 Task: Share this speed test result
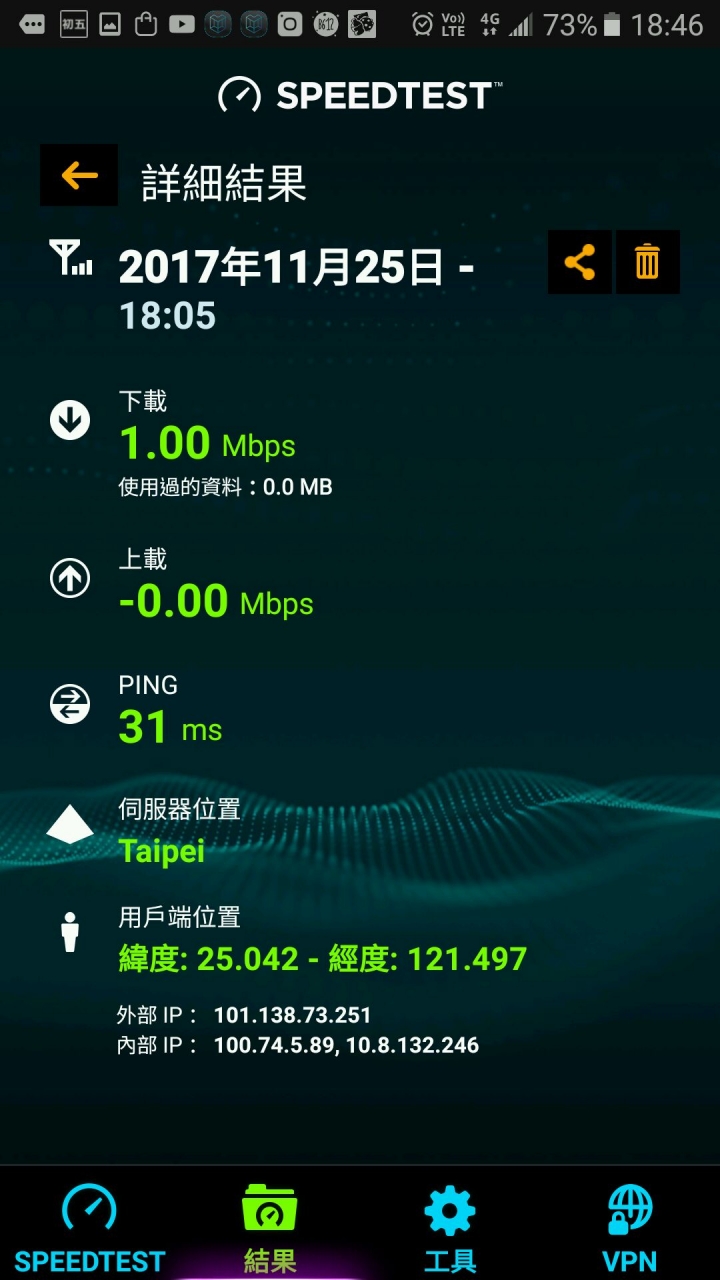pos(580,262)
